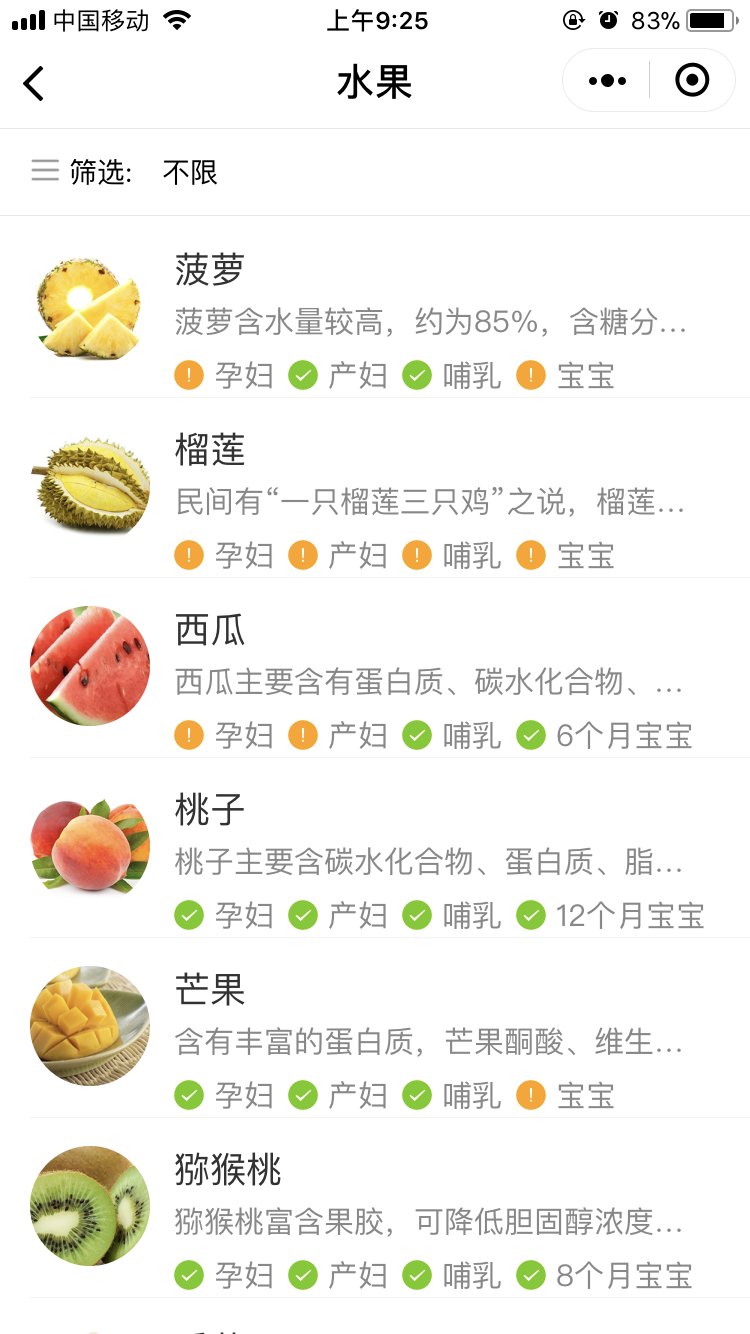750x1334 pixels.
Task: Go back using the top-left arrow
Action: 34,83
